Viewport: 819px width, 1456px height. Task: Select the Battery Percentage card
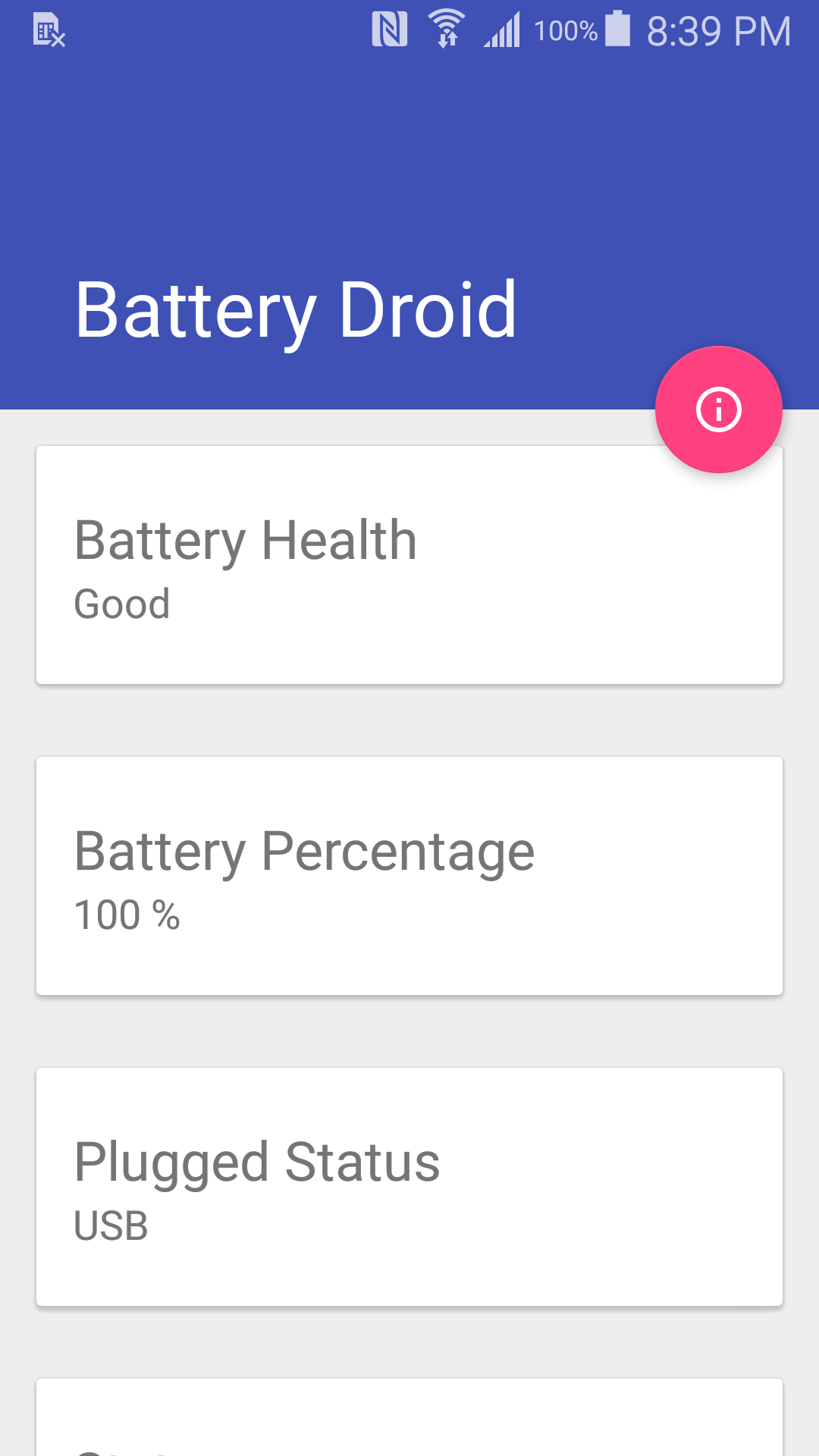click(409, 876)
